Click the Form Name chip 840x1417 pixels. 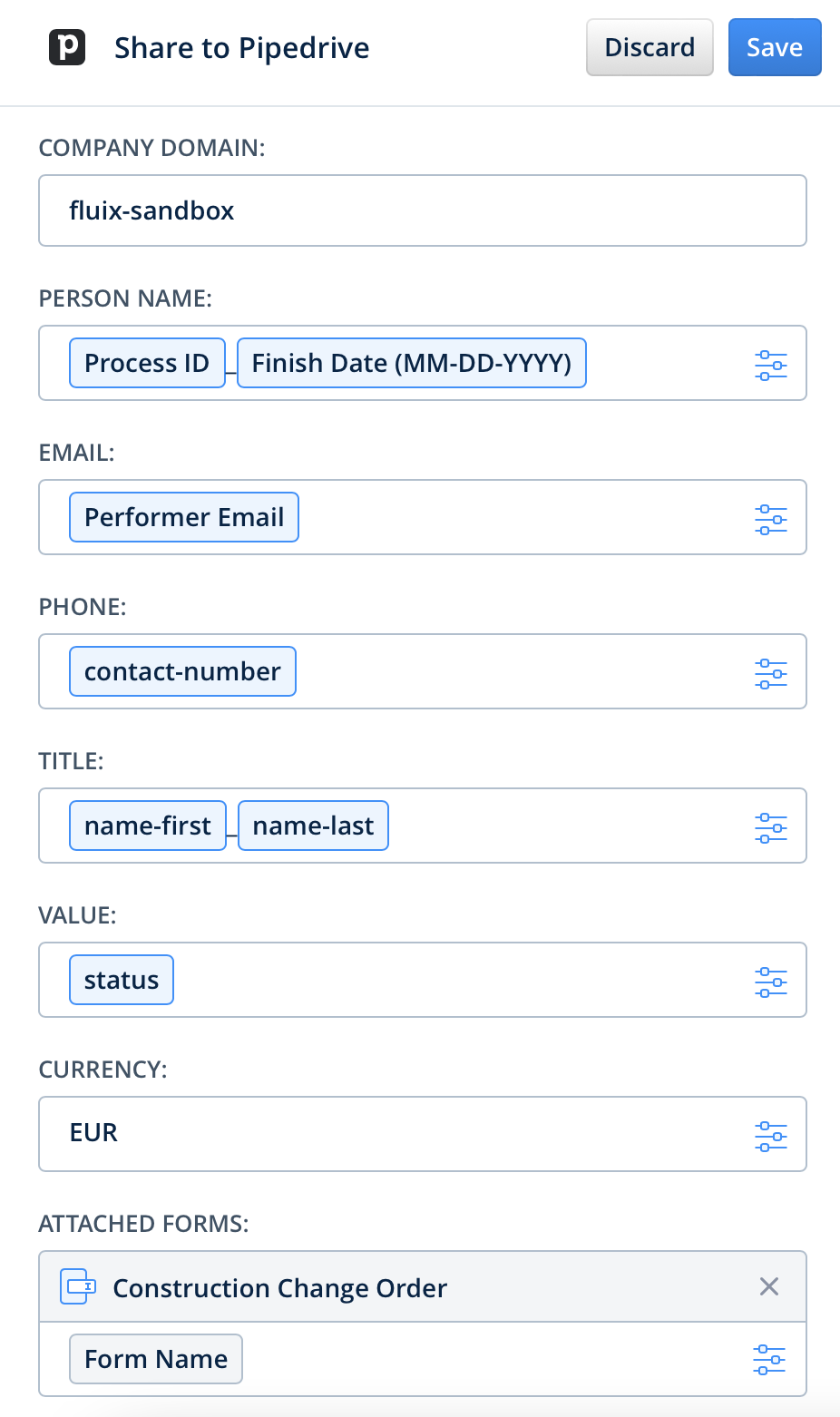[155, 1359]
